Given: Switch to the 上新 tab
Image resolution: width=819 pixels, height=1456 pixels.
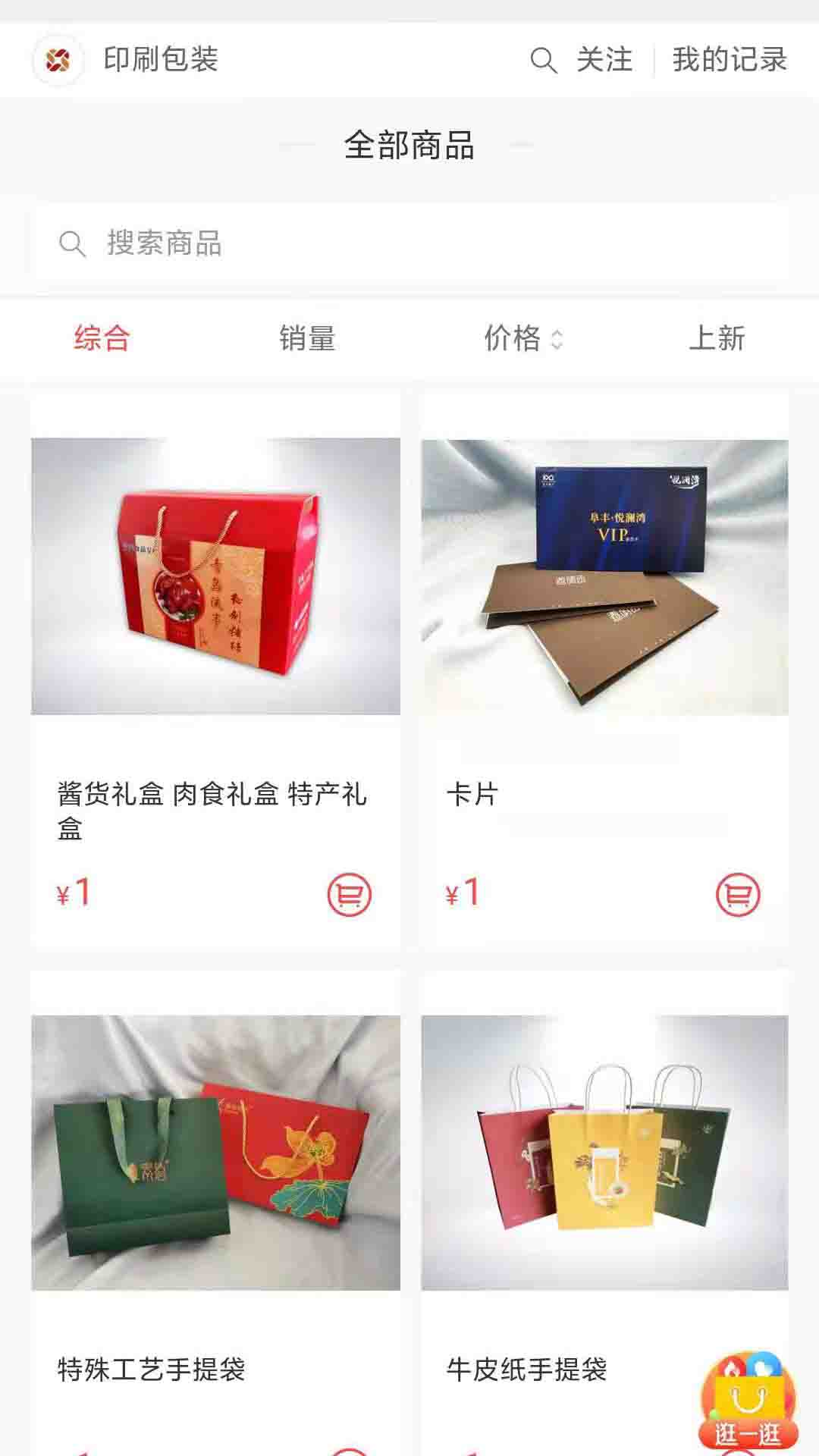Looking at the screenshot, I should 716,338.
